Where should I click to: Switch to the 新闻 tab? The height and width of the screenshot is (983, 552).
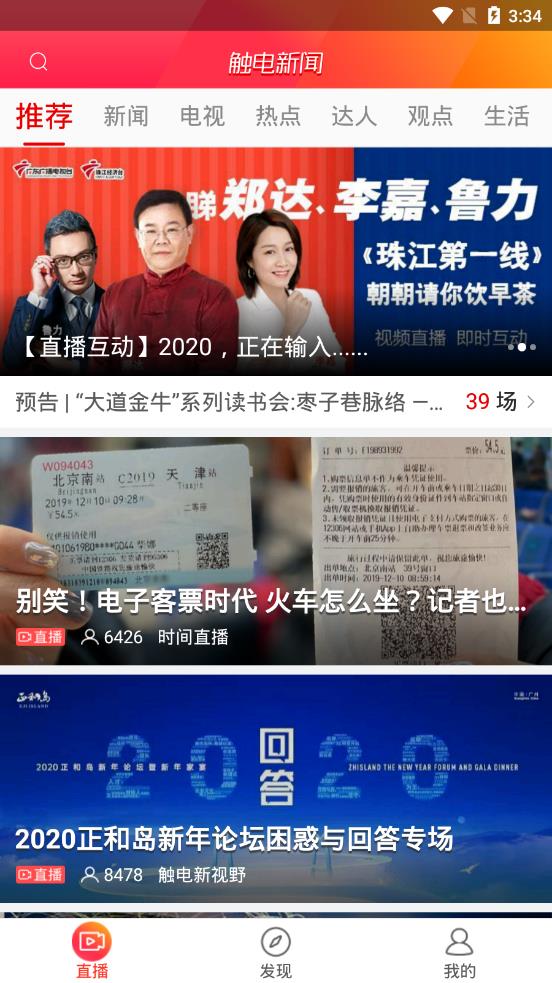pyautogui.click(x=125, y=116)
